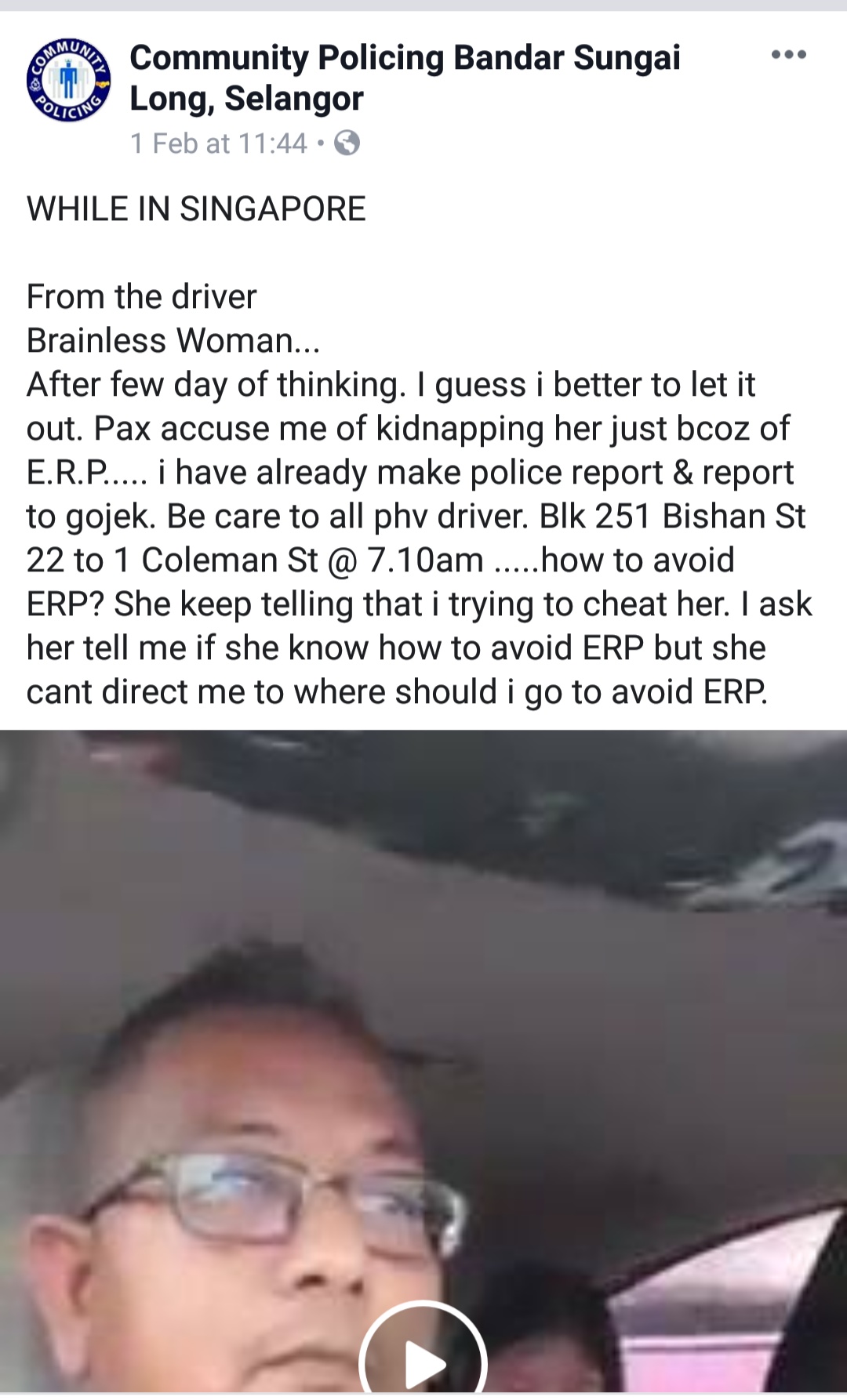Open the post timestamp 1 Feb at 11:44
The width and height of the screenshot is (847, 1400).
[219, 143]
